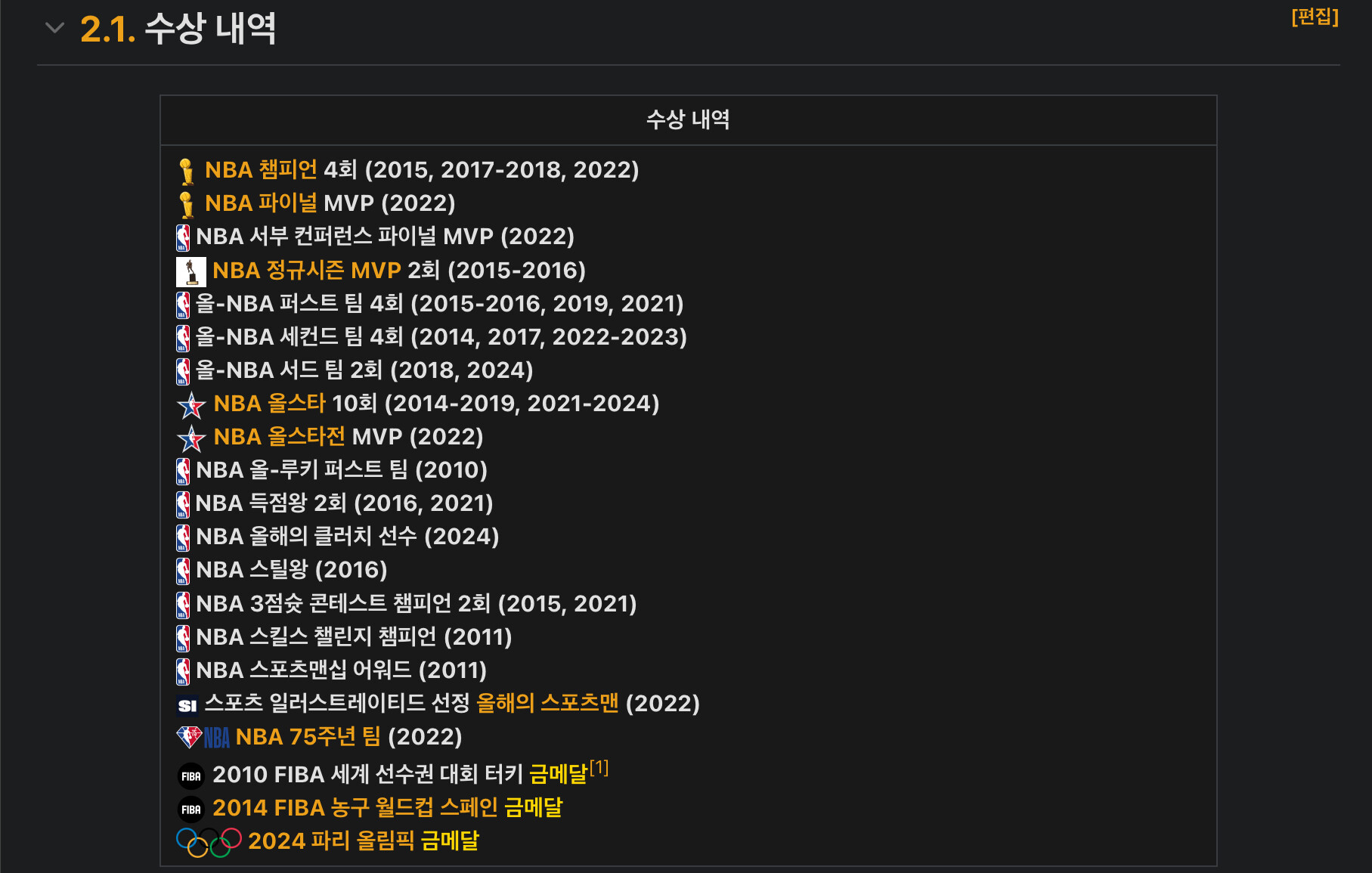1372x873 pixels.
Task: Open the 2.1. section number link
Action: click(x=108, y=29)
